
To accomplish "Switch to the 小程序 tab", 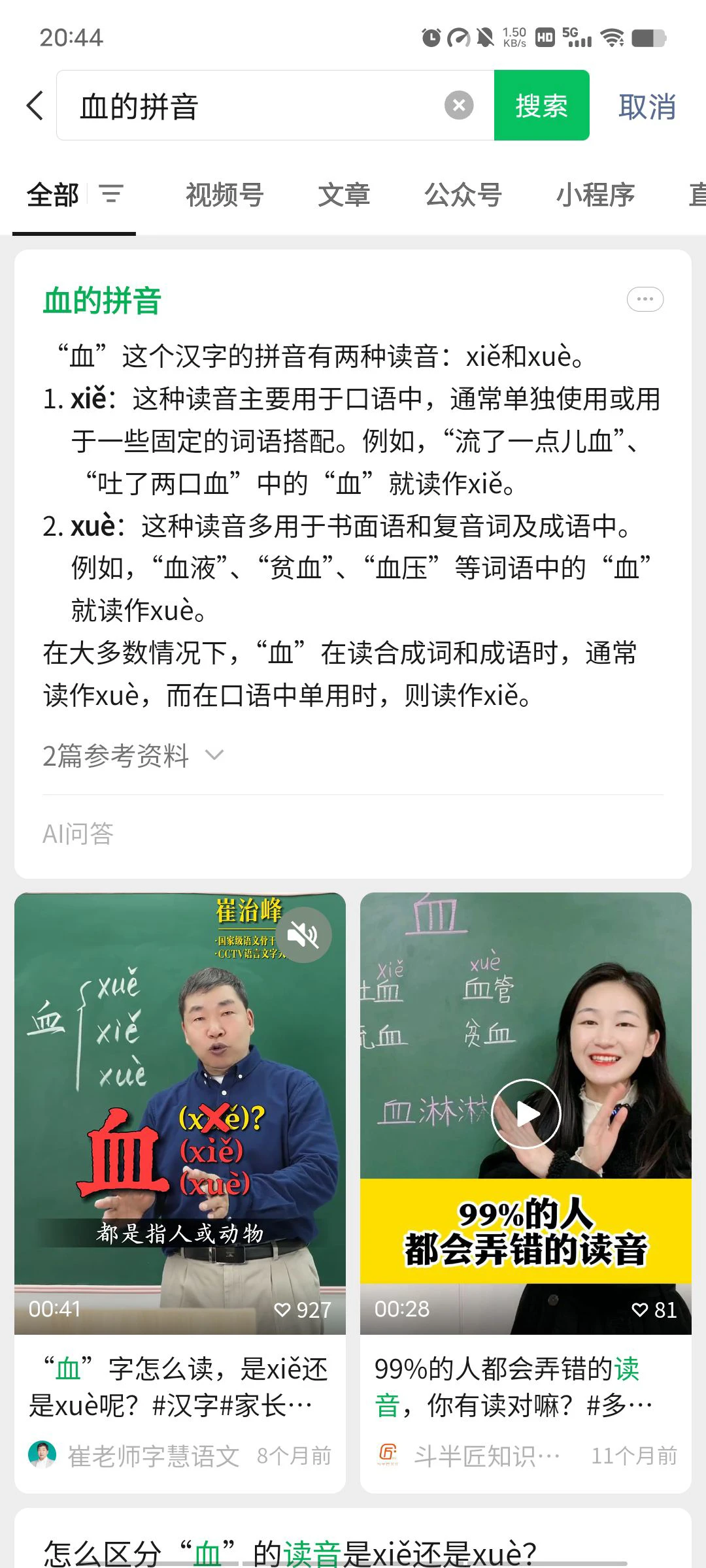I will click(x=595, y=195).
